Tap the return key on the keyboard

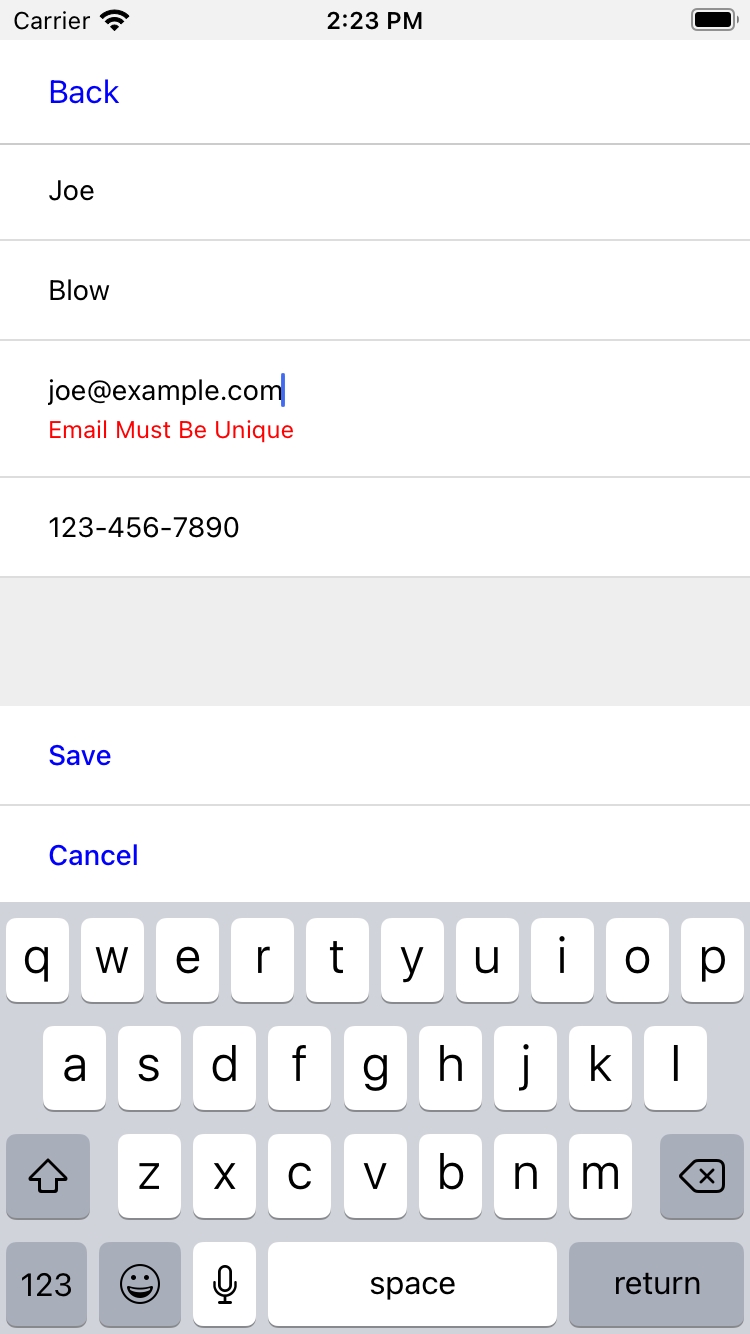pos(657,1283)
